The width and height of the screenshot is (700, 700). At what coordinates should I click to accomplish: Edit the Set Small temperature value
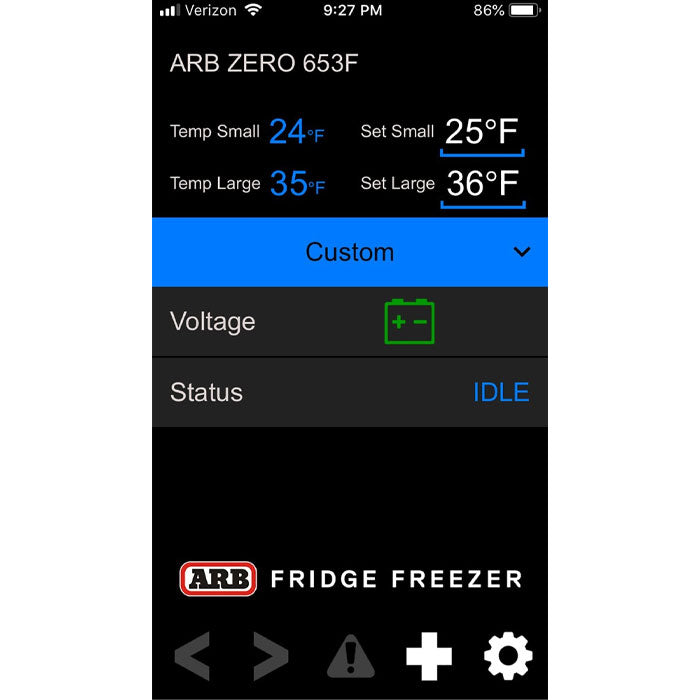[x=482, y=132]
